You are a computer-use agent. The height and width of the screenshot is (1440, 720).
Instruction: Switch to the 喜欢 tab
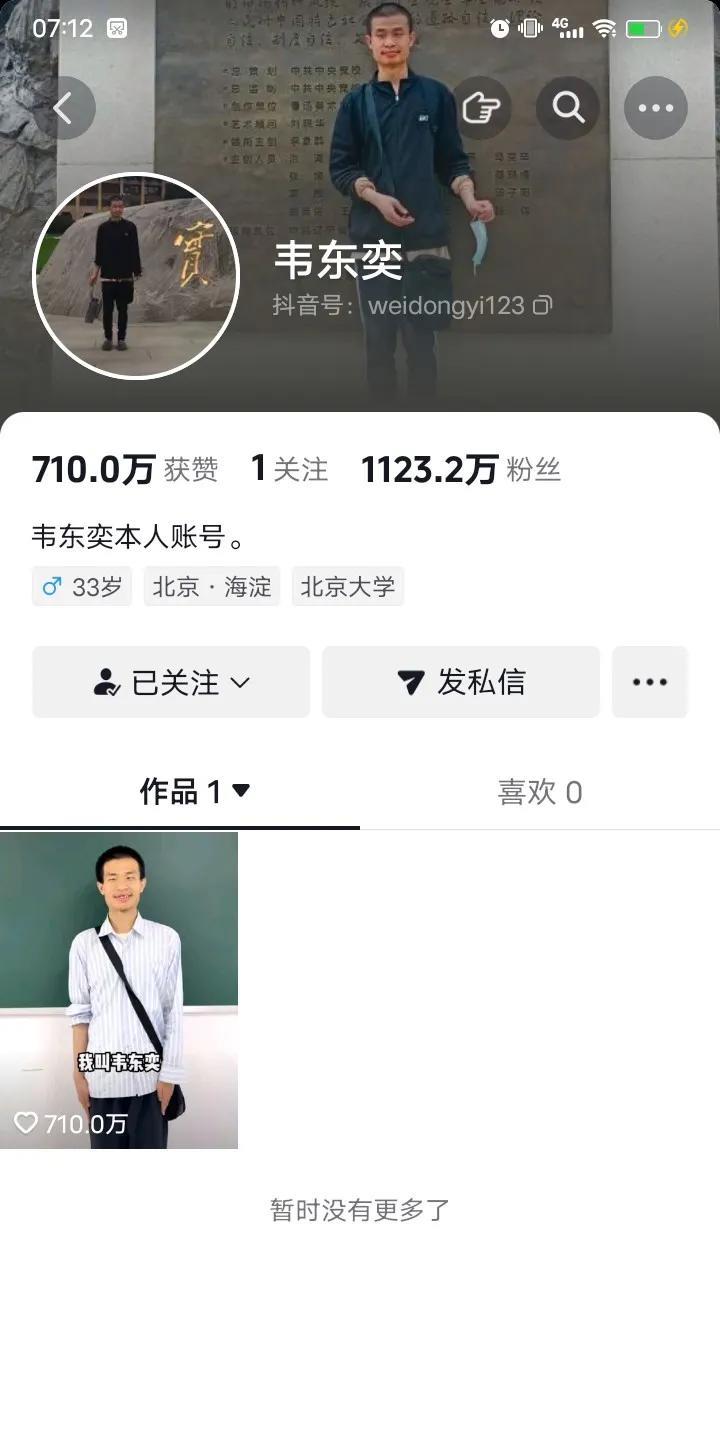point(540,792)
